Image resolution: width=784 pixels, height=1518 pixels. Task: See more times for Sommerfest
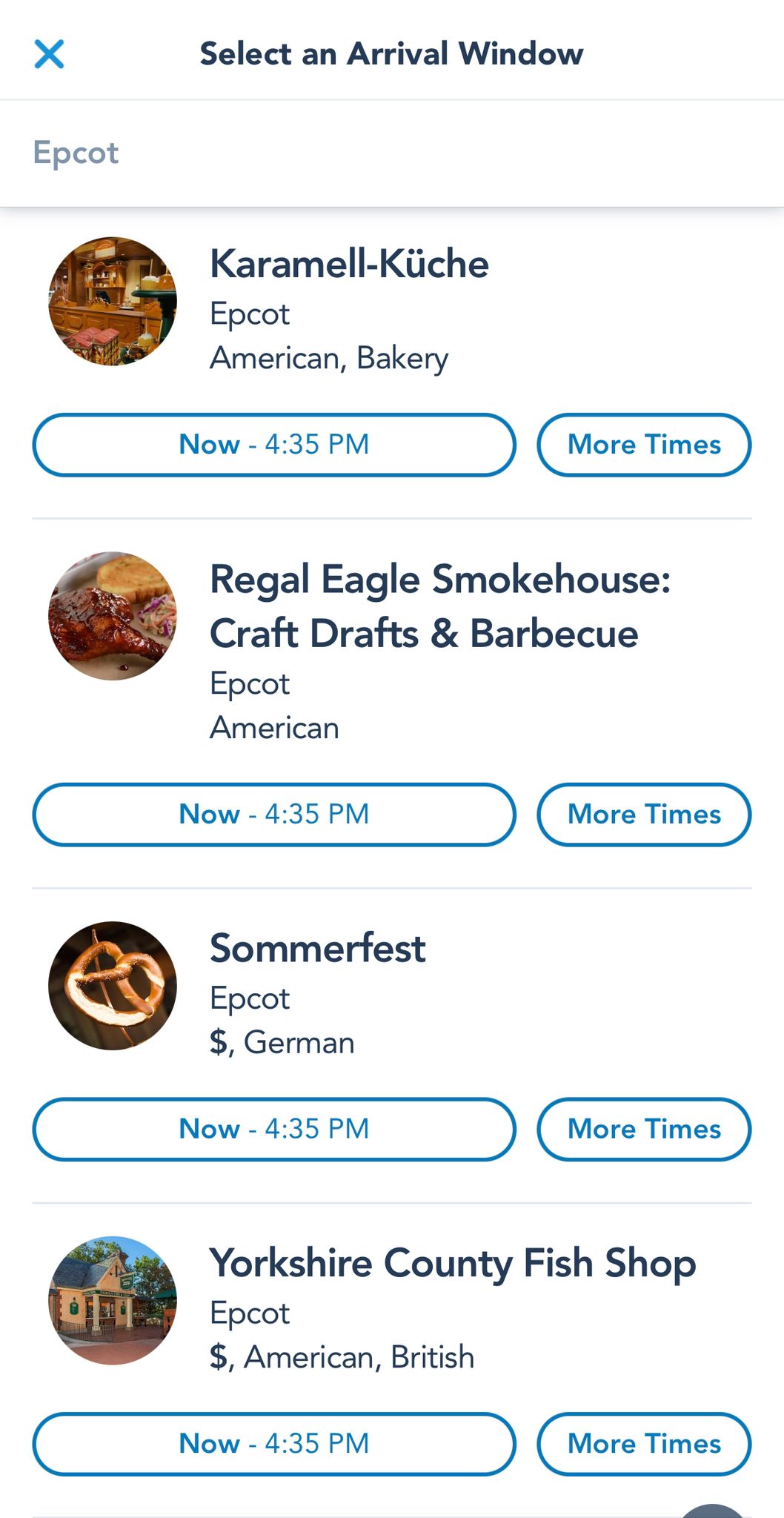643,1129
